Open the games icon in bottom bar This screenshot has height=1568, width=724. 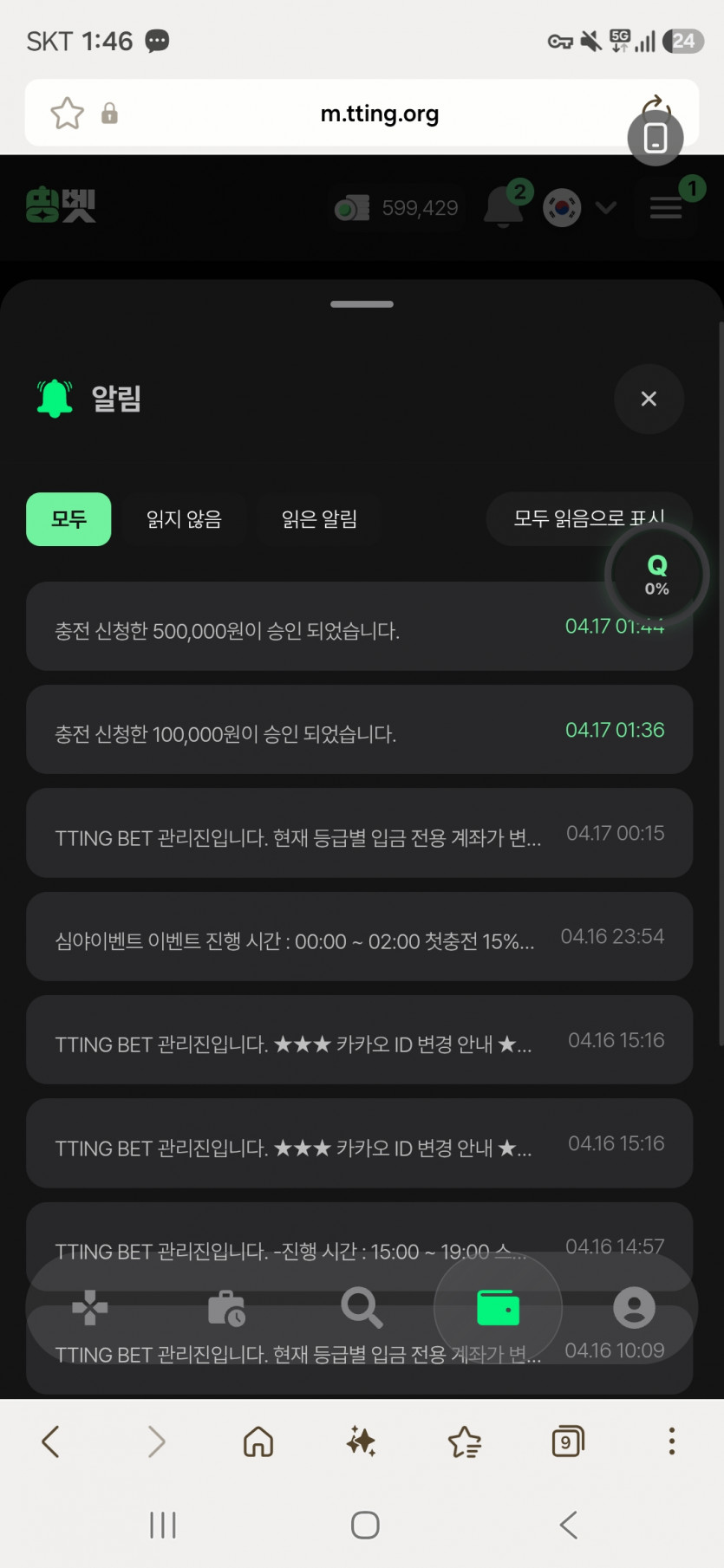click(x=90, y=1308)
